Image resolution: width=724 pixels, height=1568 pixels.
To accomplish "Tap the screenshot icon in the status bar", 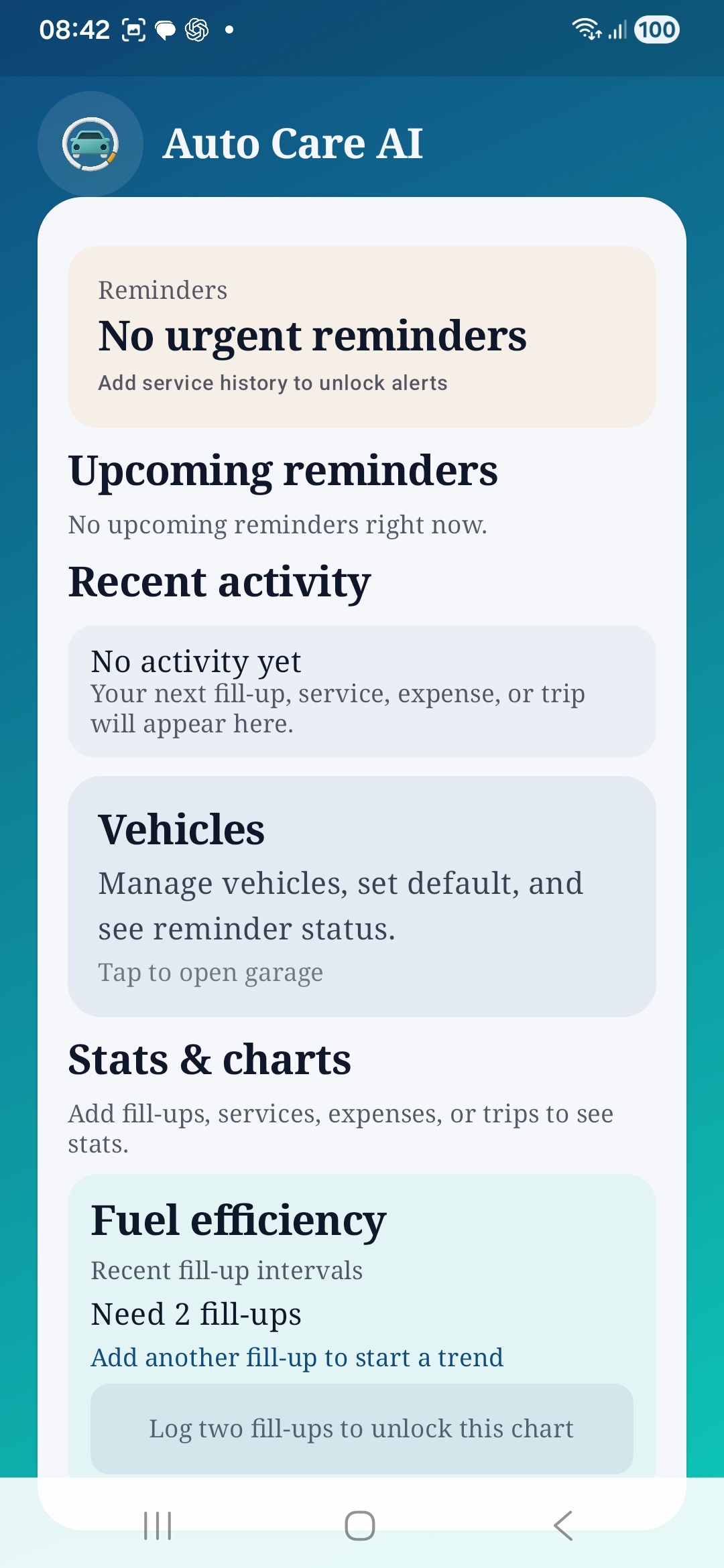I will (131, 28).
